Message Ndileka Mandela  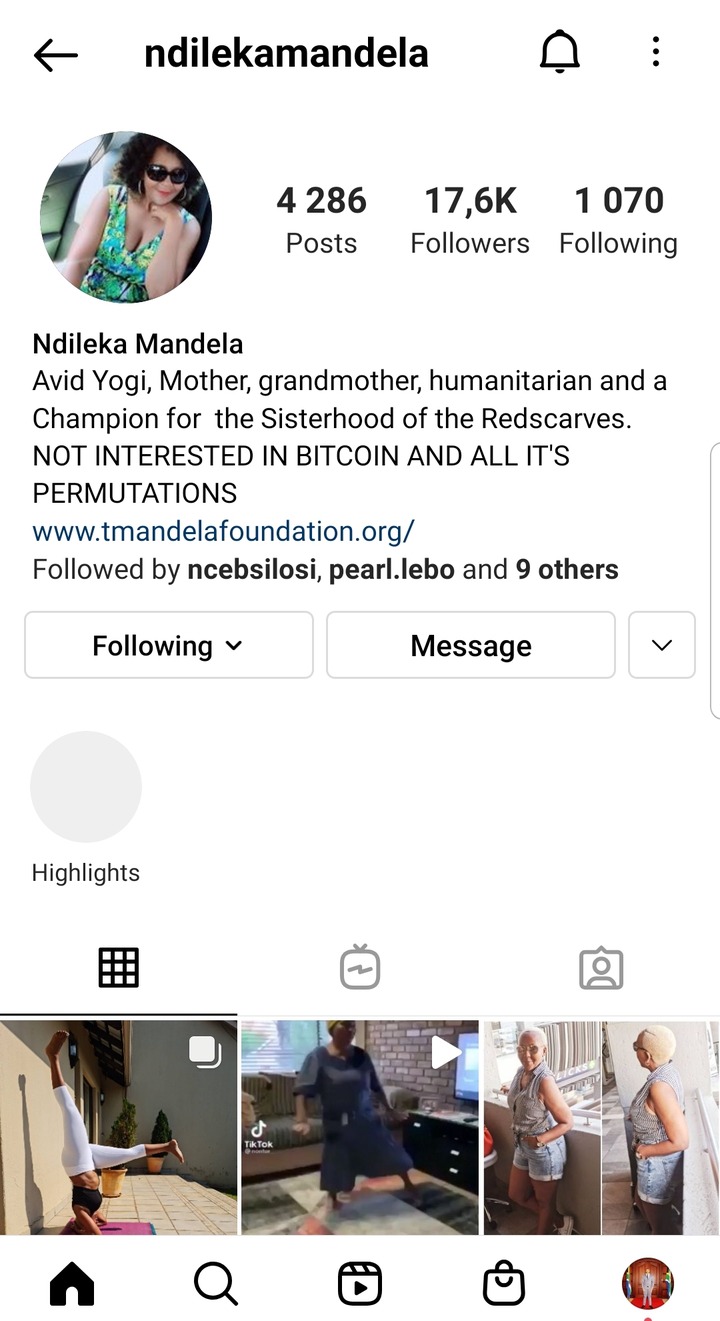[x=471, y=645]
